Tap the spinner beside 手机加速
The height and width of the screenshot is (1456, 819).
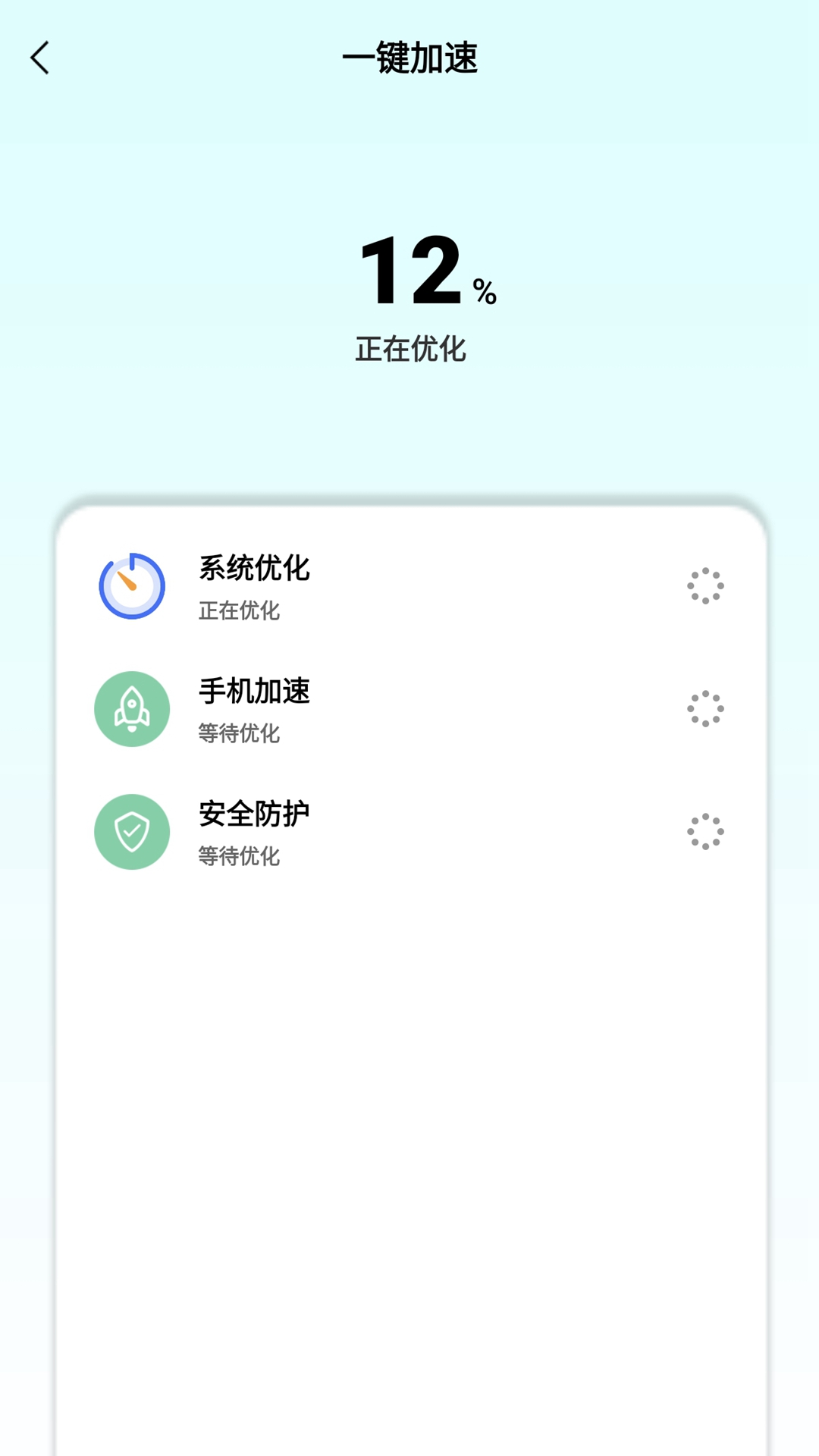[x=705, y=709]
